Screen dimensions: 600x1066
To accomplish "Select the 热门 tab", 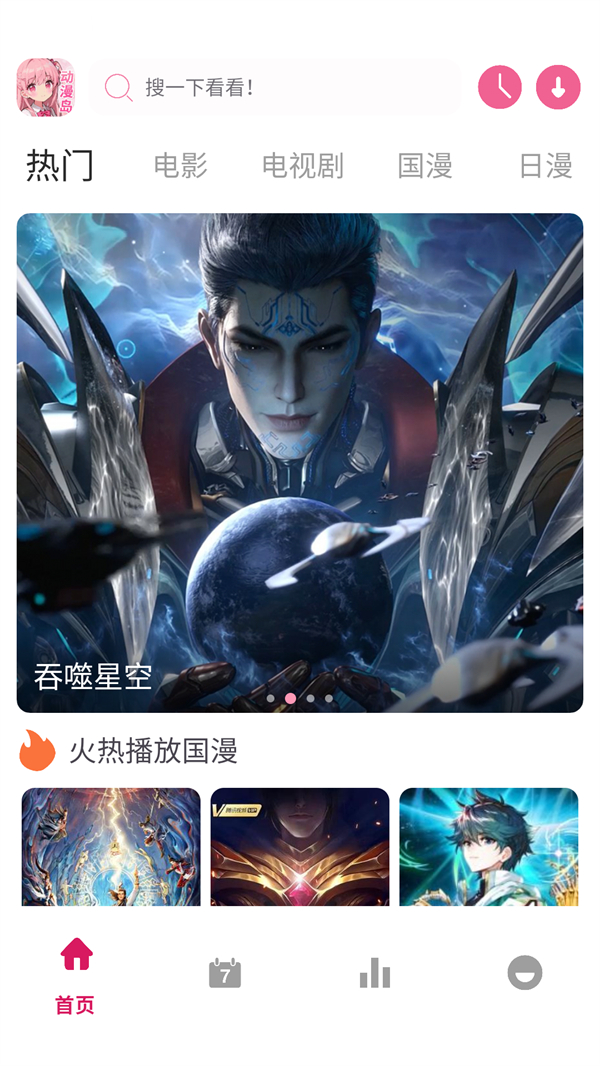I will click(60, 166).
